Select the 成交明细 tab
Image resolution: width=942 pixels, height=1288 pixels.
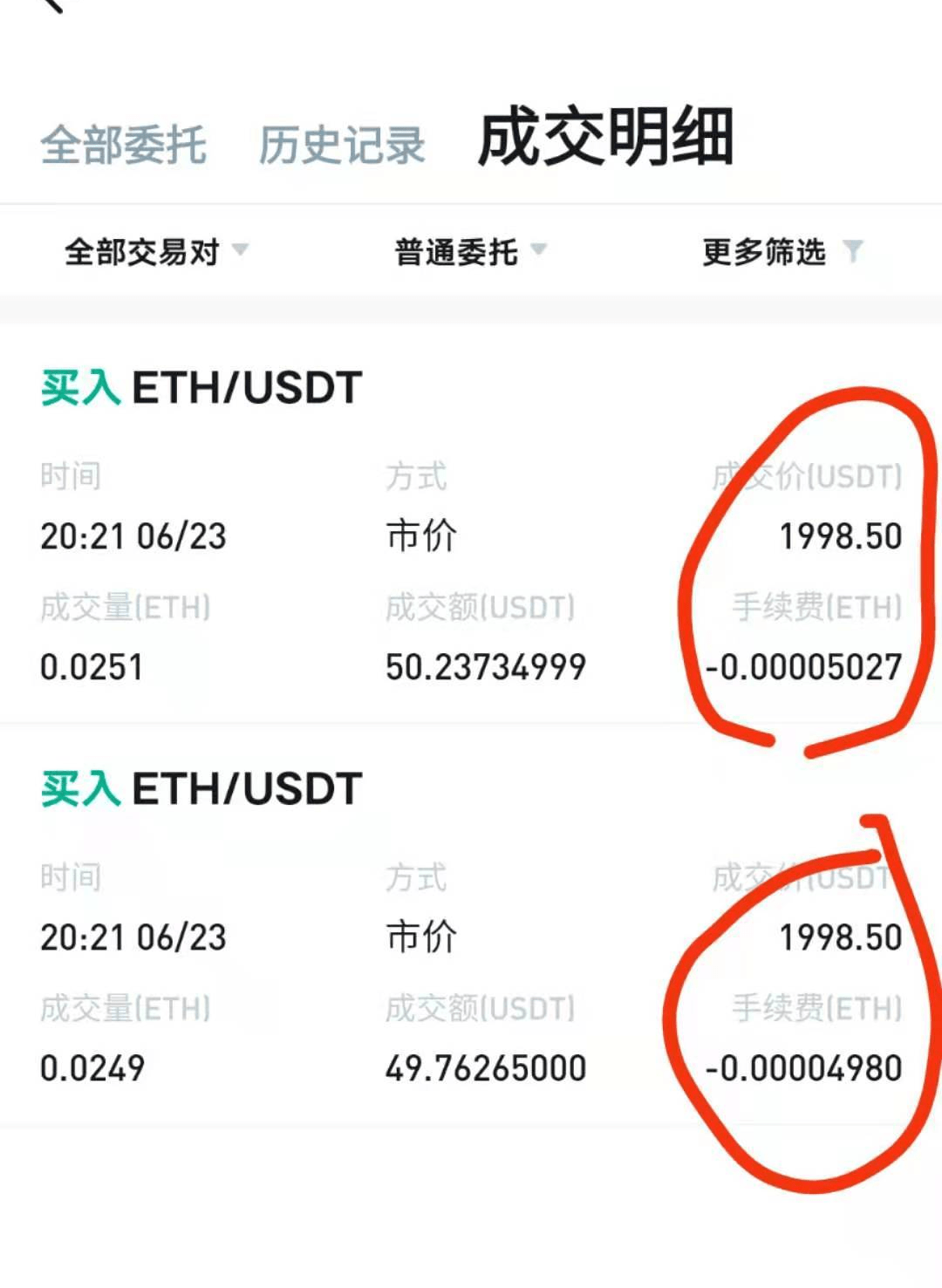click(606, 138)
